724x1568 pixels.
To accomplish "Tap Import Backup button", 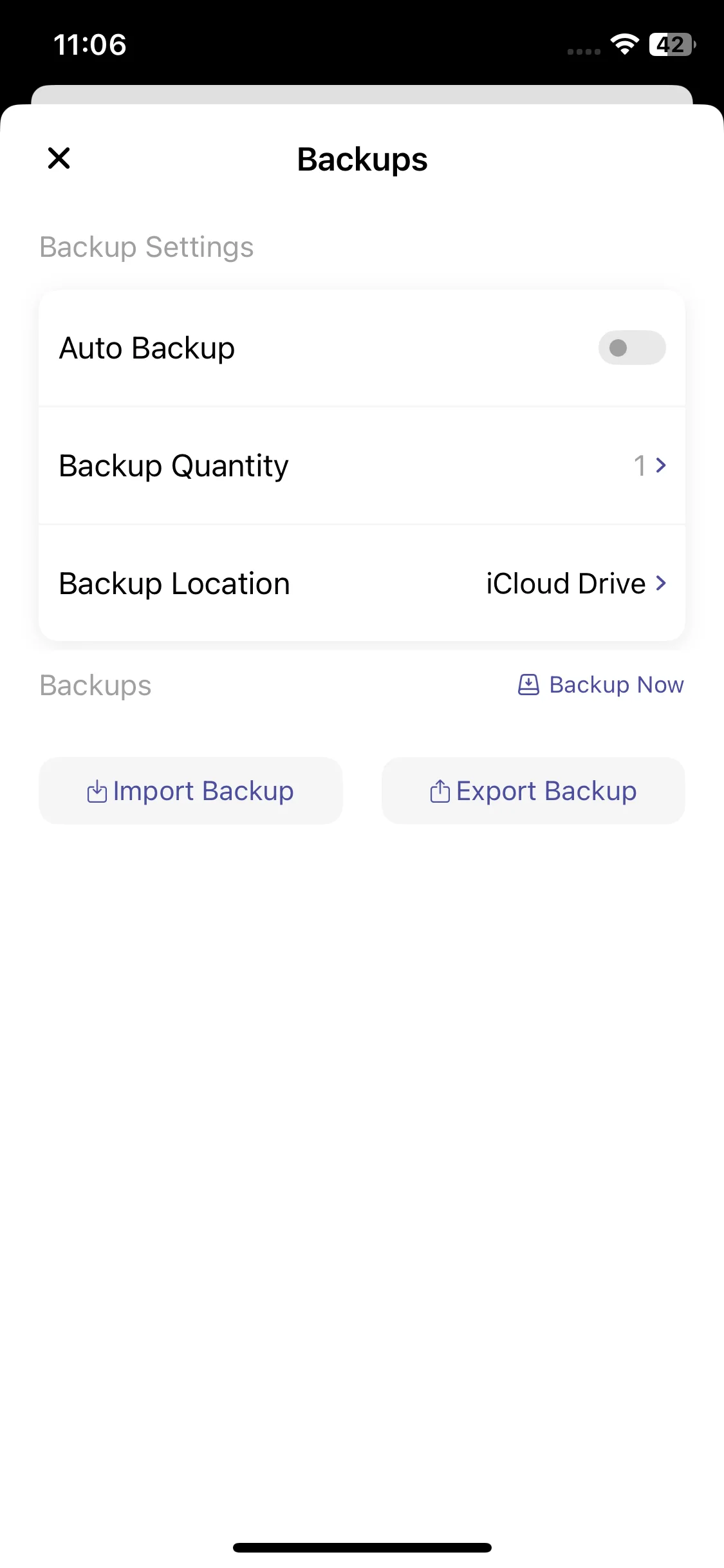I will [190, 791].
